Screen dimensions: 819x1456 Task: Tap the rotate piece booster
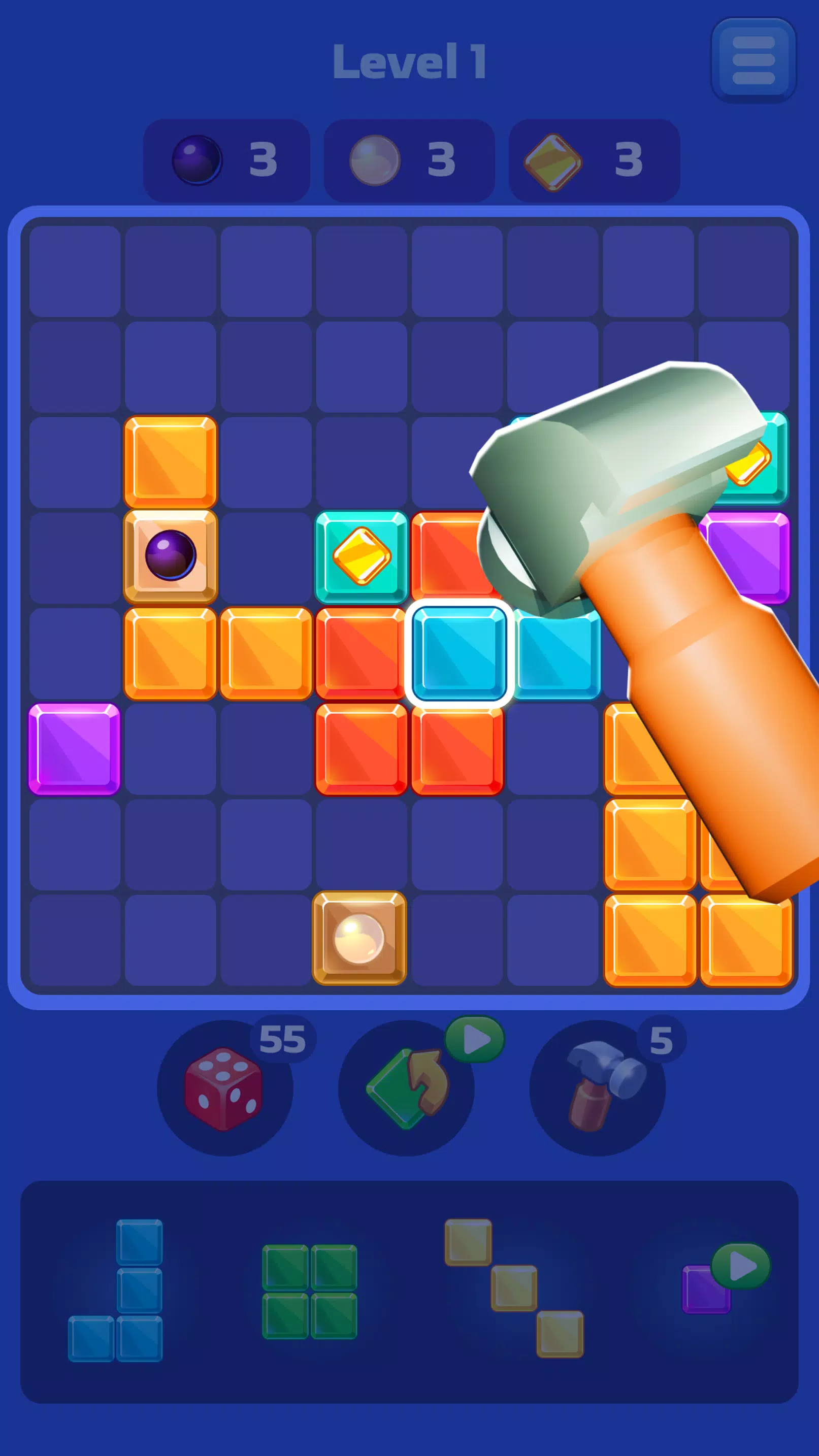click(x=406, y=1088)
